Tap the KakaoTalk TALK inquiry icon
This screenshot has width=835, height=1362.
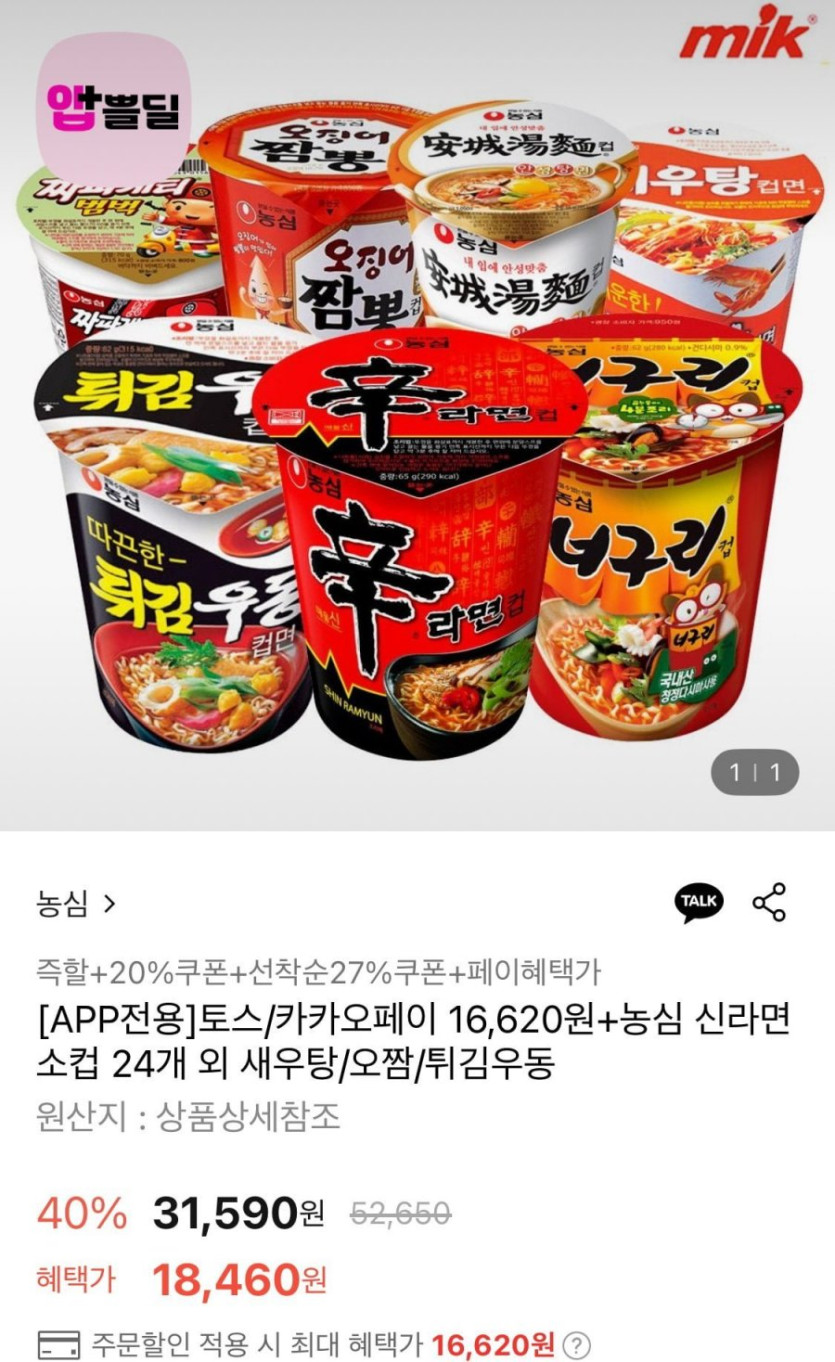point(698,902)
